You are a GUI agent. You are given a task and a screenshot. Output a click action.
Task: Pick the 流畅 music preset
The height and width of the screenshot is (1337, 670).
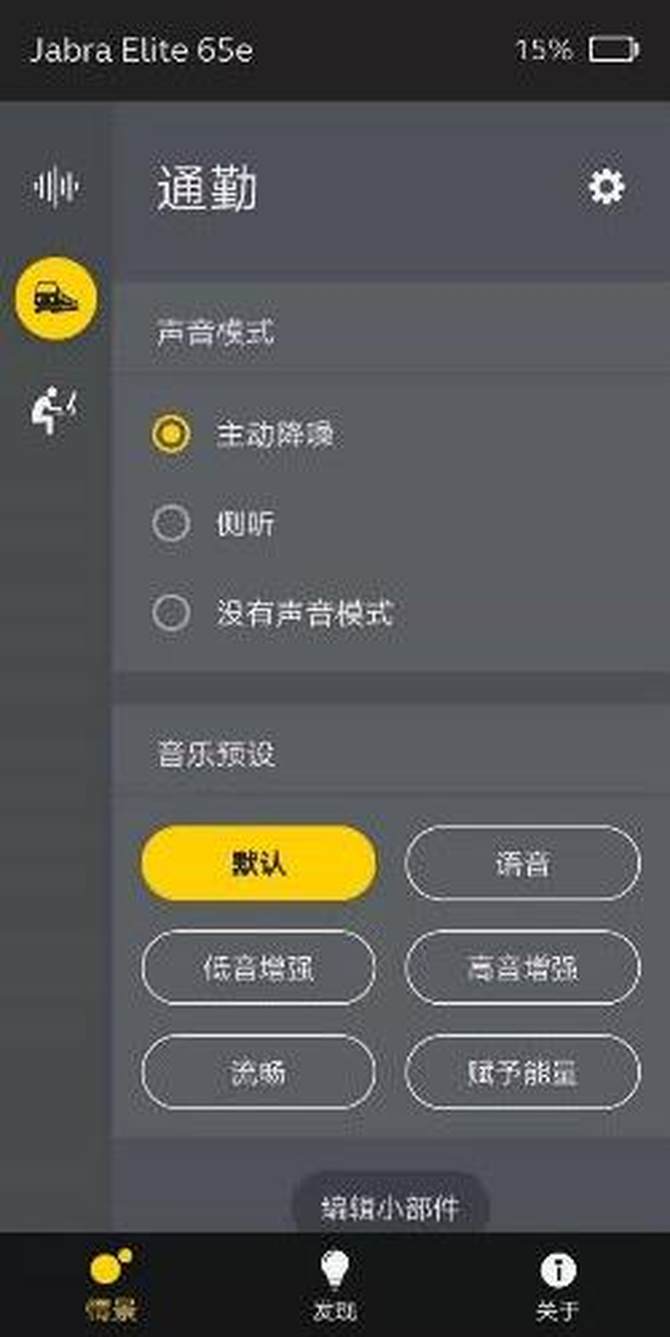[x=259, y=1072]
